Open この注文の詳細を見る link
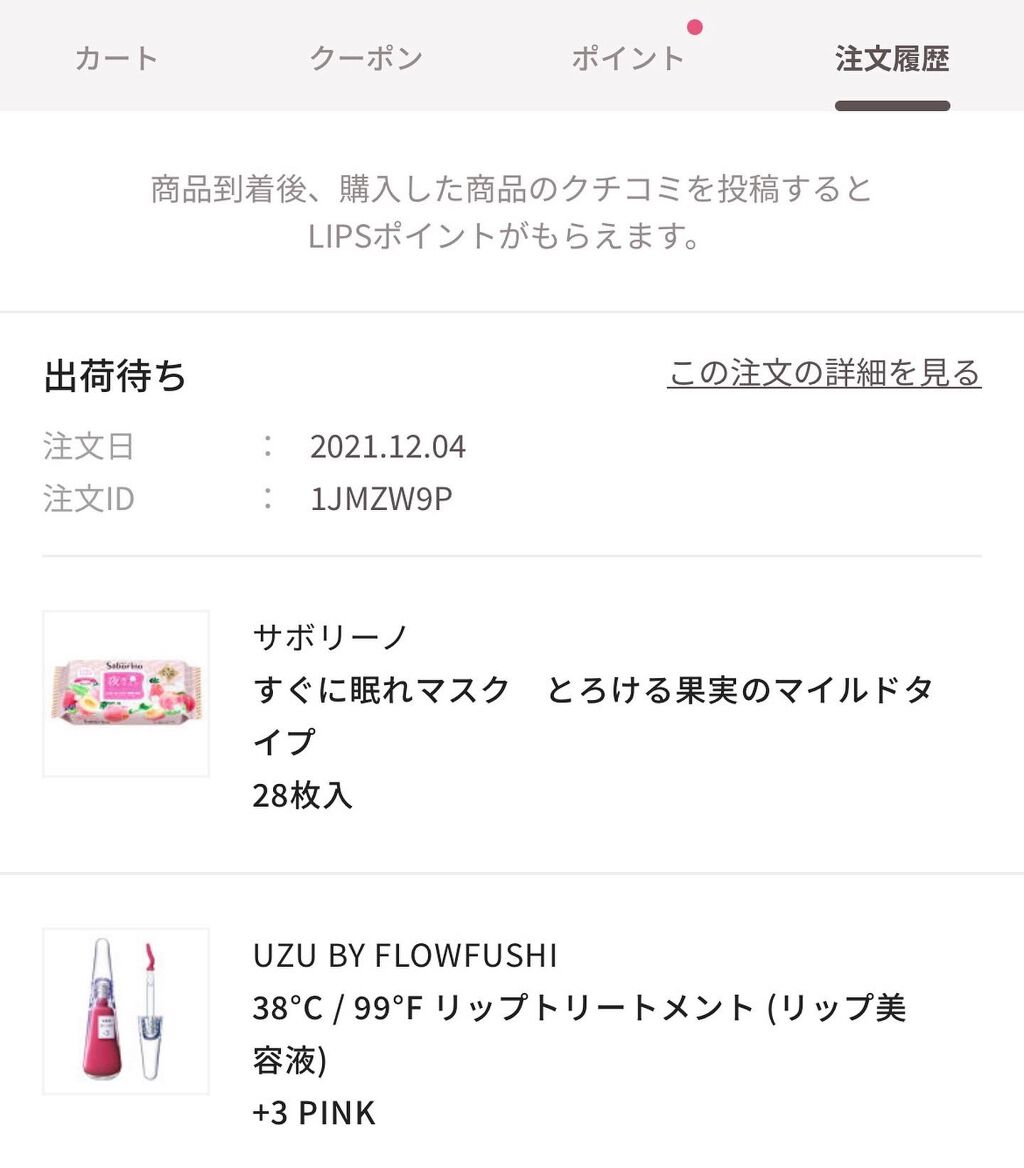This screenshot has width=1024, height=1168. (x=823, y=374)
